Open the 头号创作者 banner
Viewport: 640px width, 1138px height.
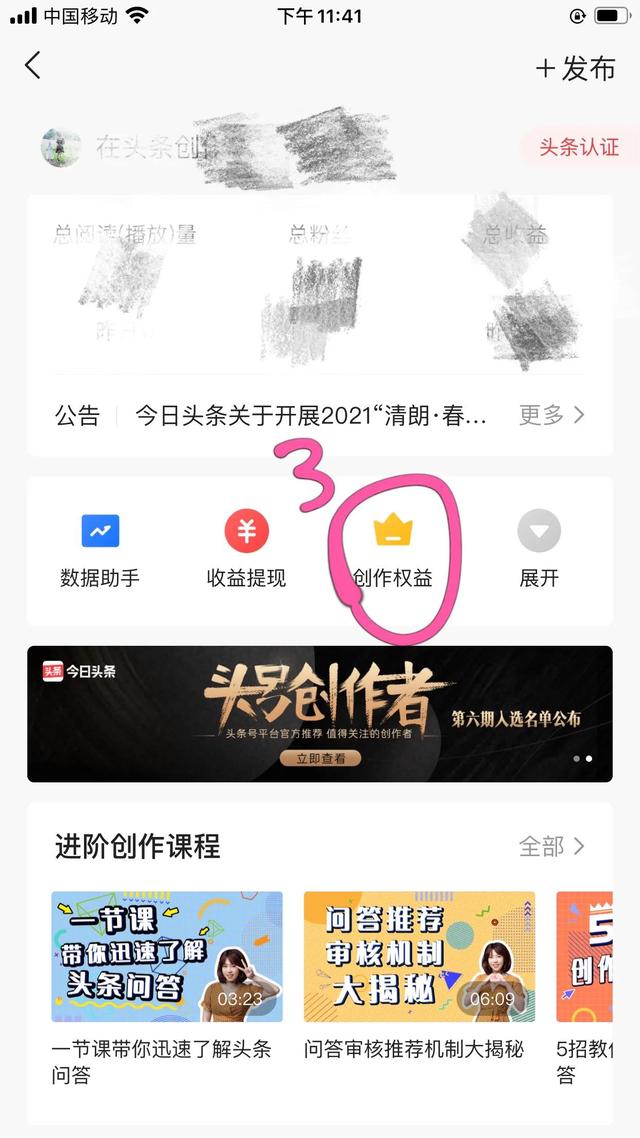[320, 714]
